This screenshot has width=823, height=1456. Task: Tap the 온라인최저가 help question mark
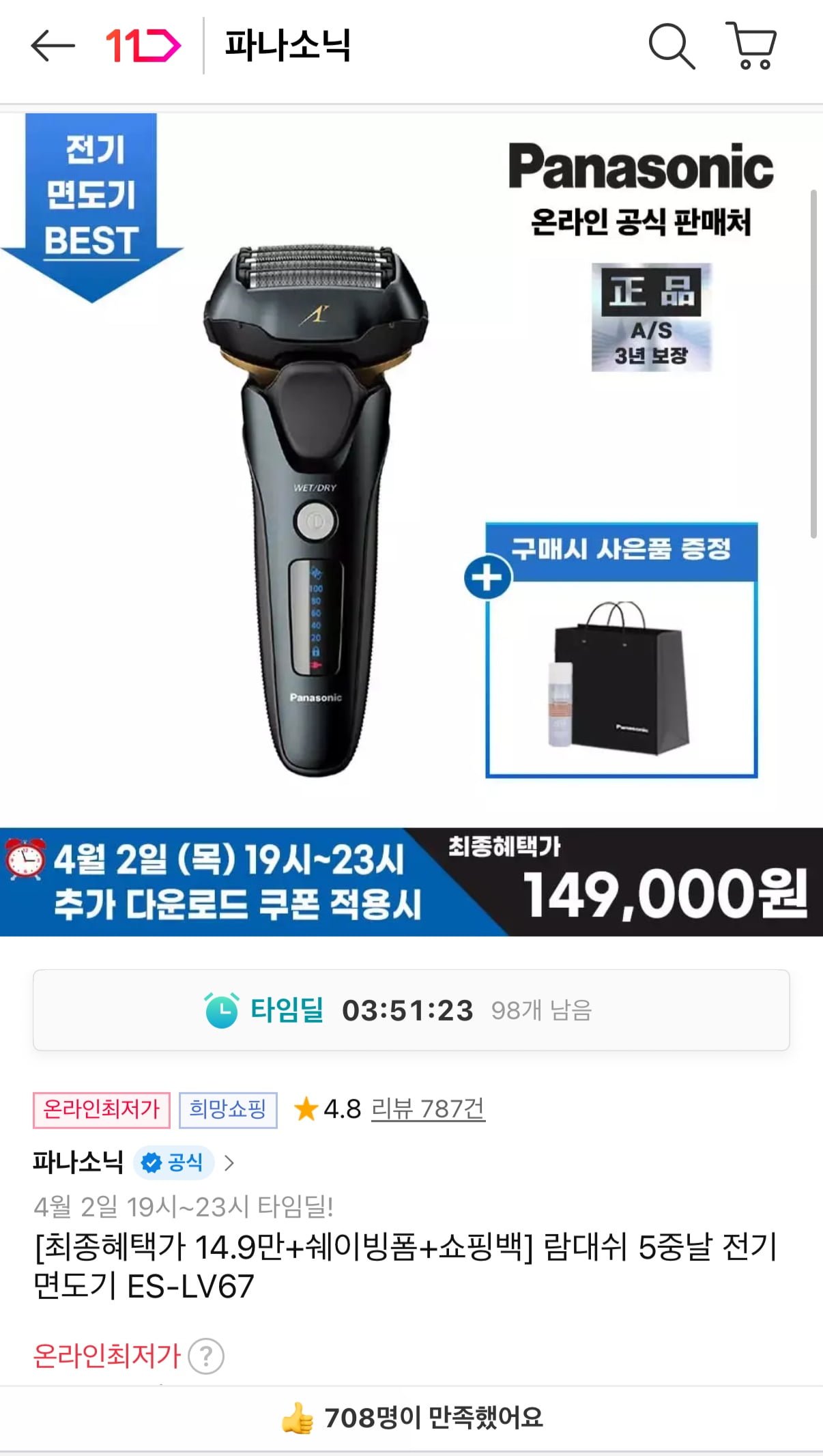(x=206, y=1356)
